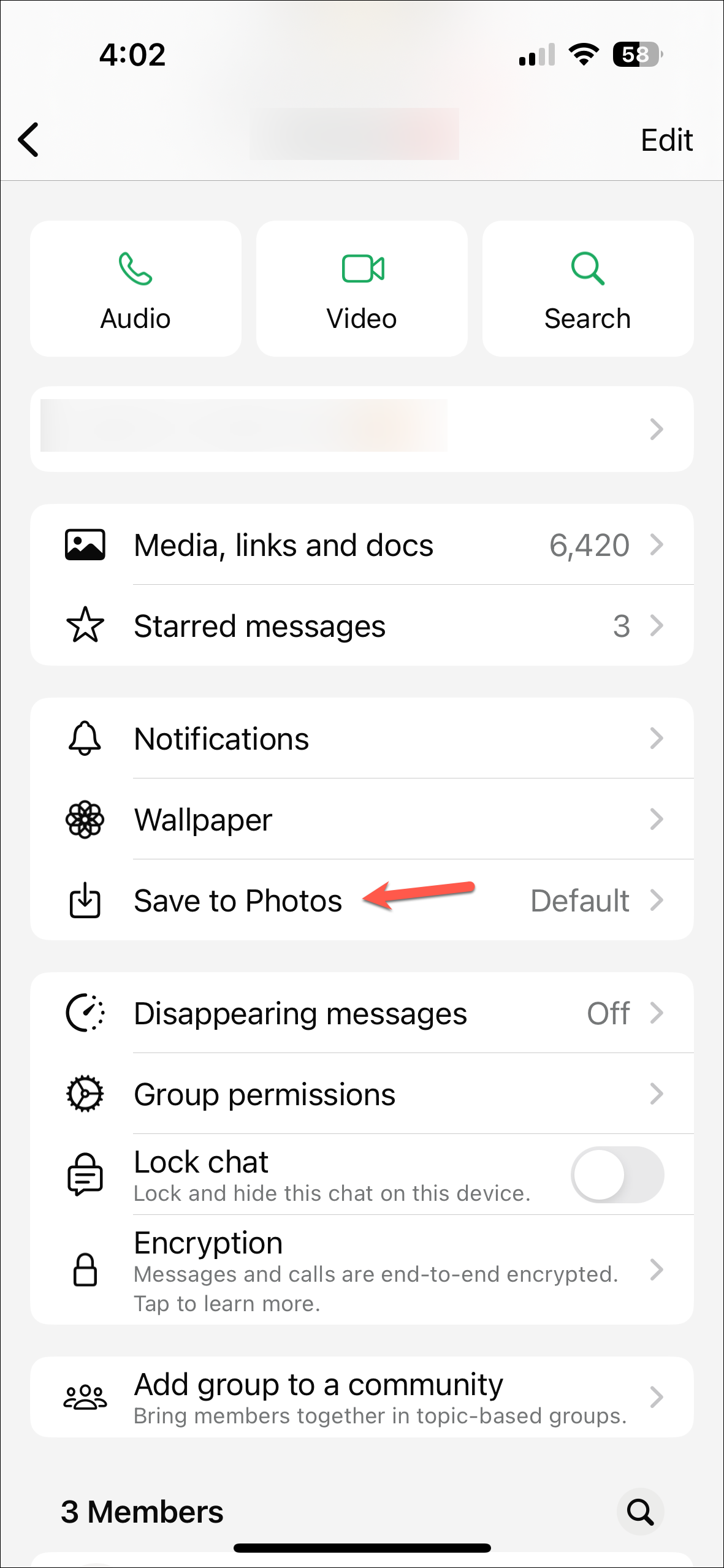
Task: Open Disappearing messages setting
Action: tap(362, 1013)
